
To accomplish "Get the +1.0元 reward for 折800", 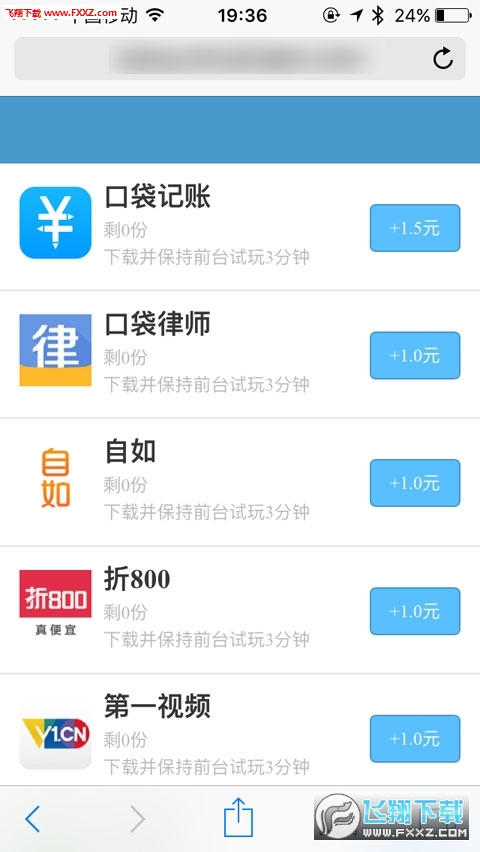I will coord(415,611).
